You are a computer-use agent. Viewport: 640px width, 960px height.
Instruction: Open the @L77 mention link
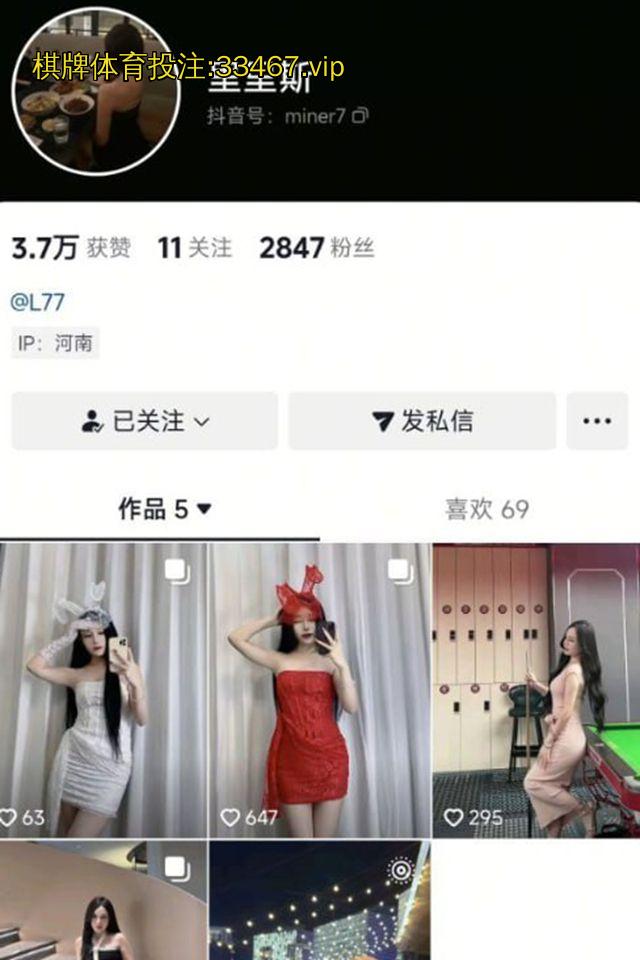coord(37,302)
